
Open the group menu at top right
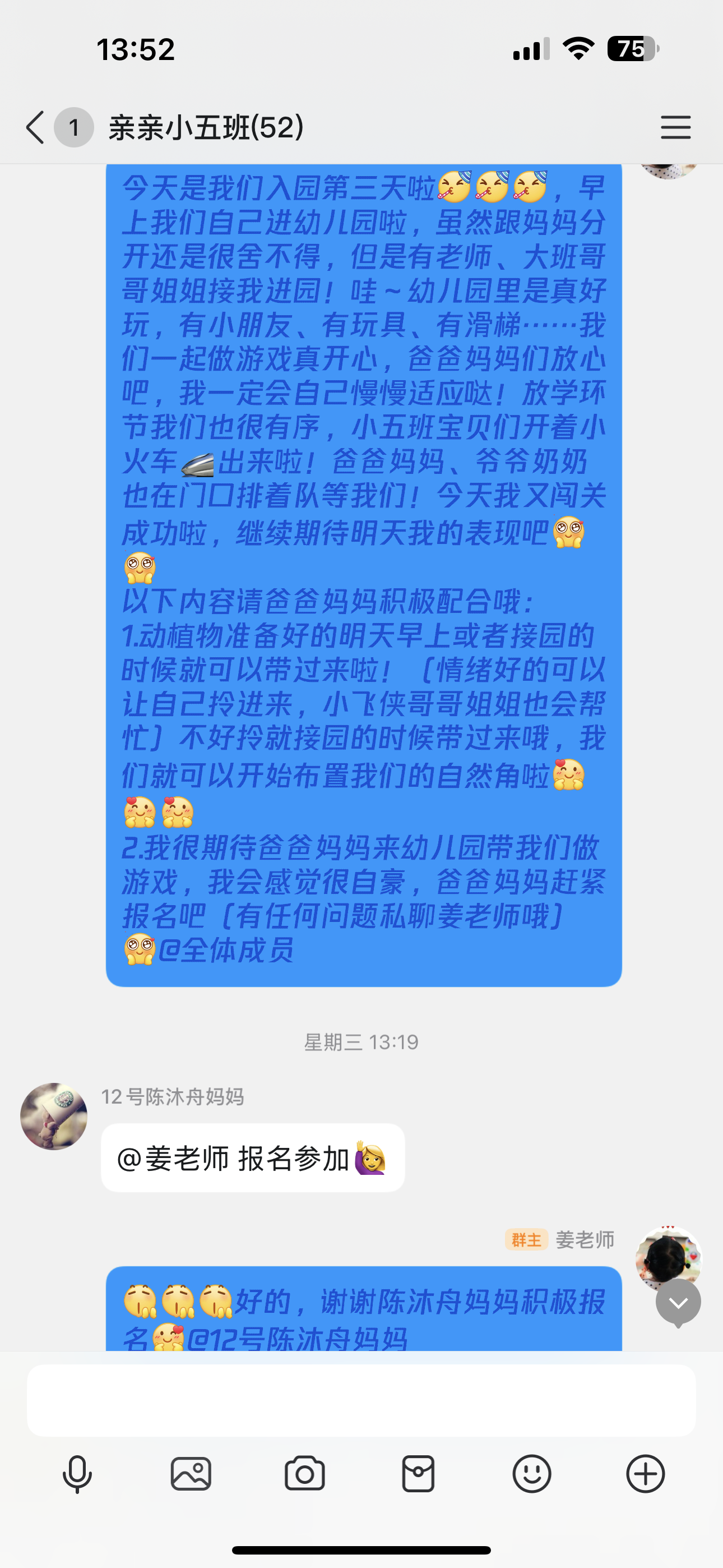(x=675, y=127)
